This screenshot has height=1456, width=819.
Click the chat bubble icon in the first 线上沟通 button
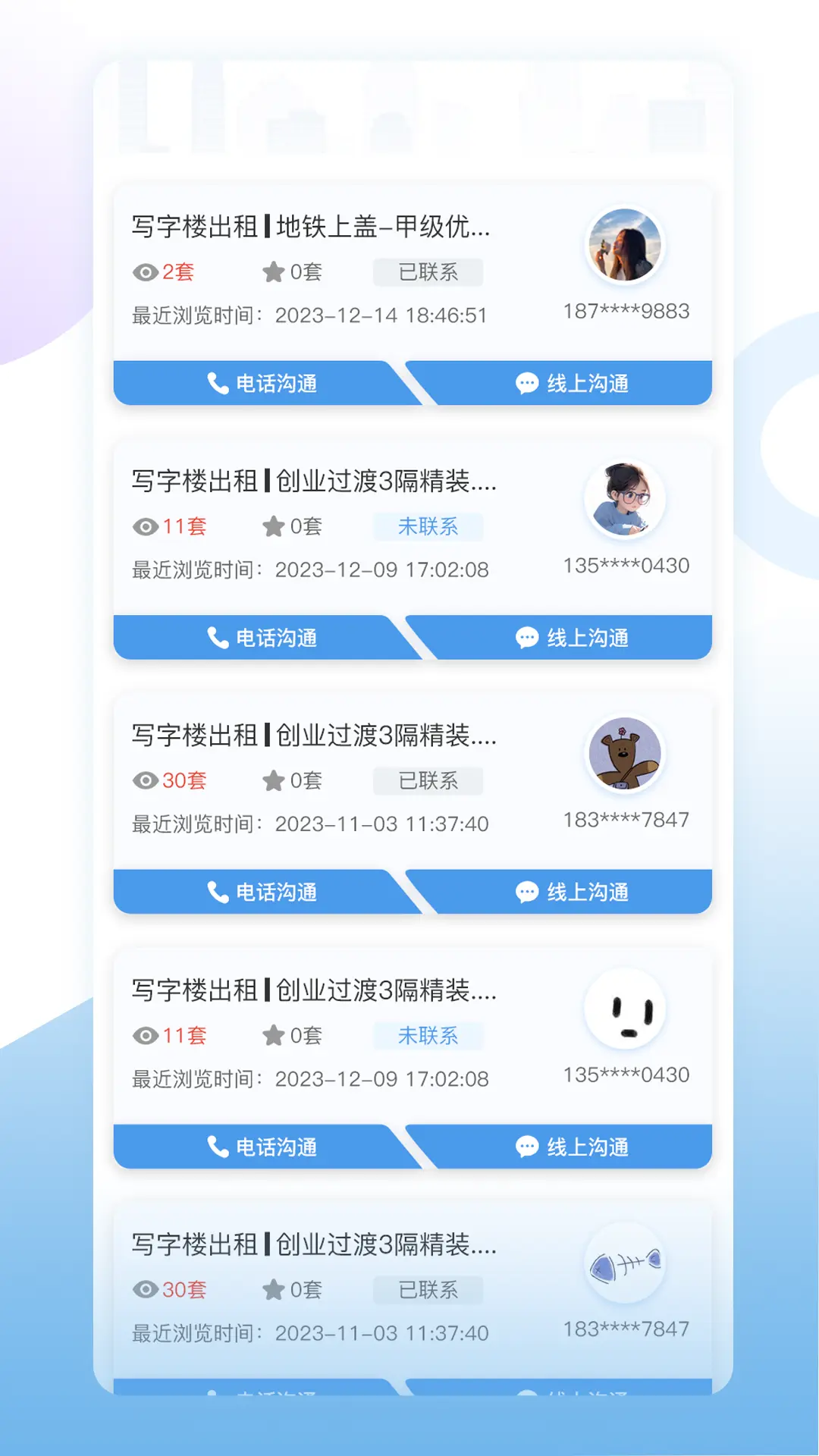[526, 383]
